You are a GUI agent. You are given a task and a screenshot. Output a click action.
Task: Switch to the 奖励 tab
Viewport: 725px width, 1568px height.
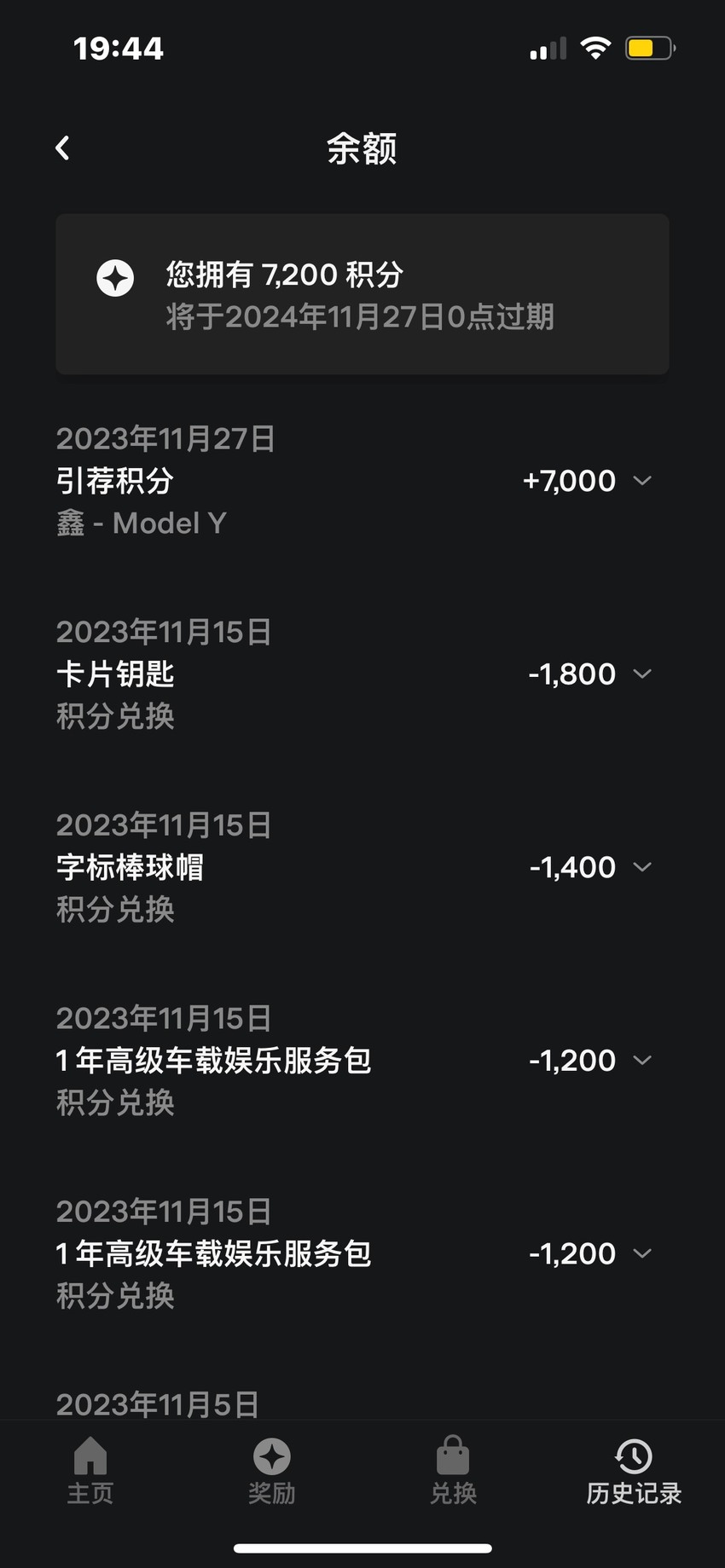pyautogui.click(x=272, y=1471)
